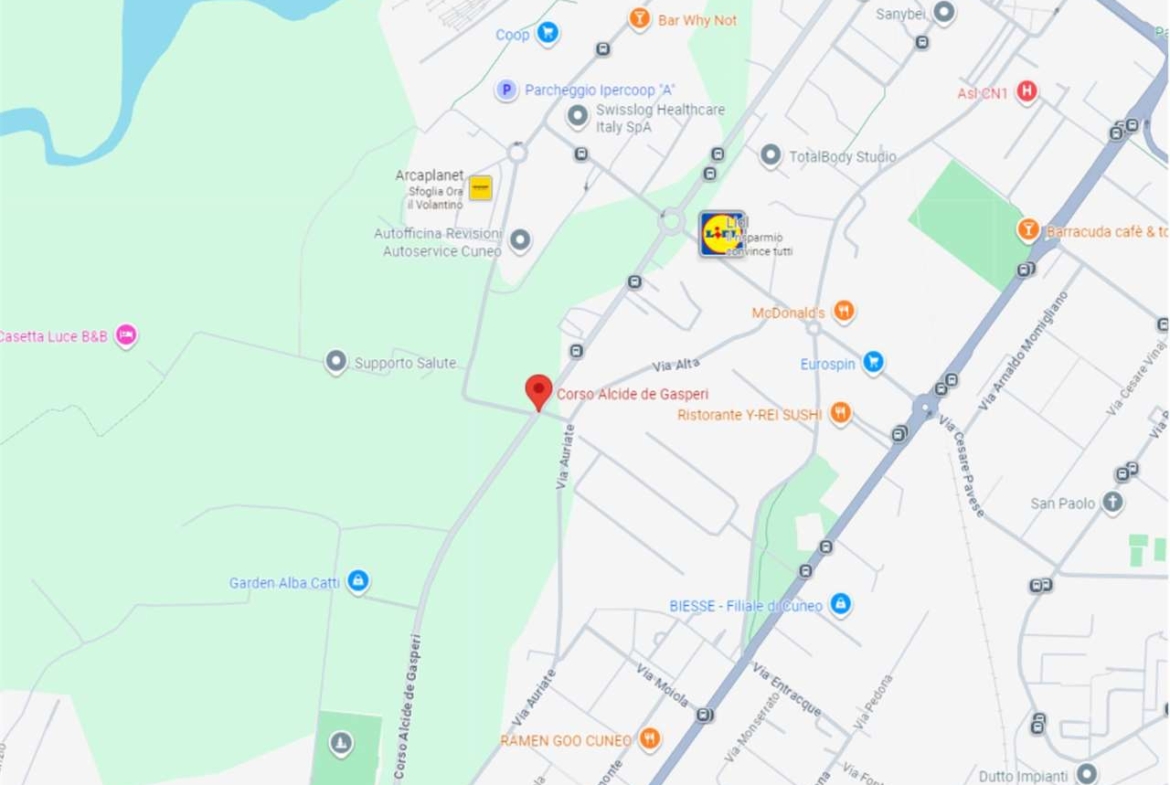Image resolution: width=1170 pixels, height=785 pixels.
Task: Select the TotalBody Studio marker
Action: coord(770,156)
